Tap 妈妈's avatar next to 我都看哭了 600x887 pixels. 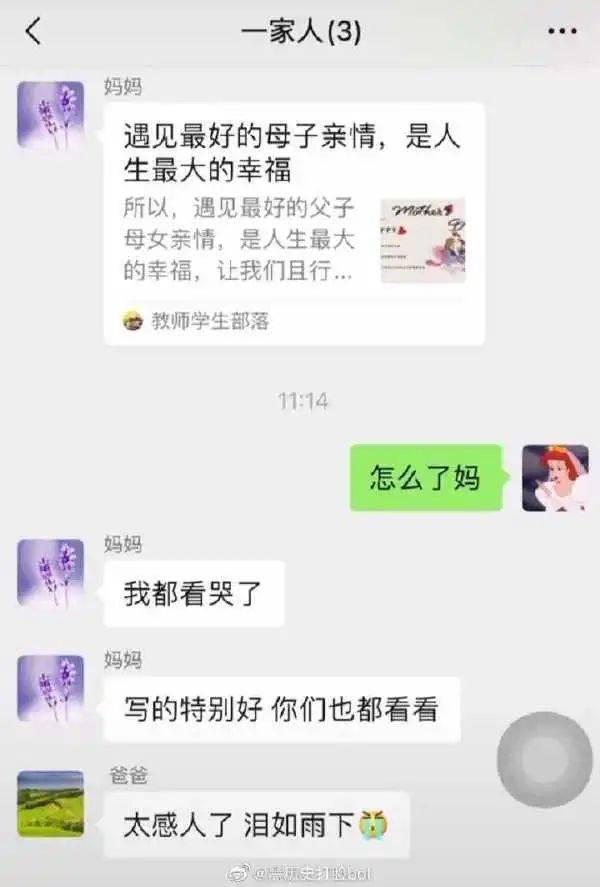point(51,573)
